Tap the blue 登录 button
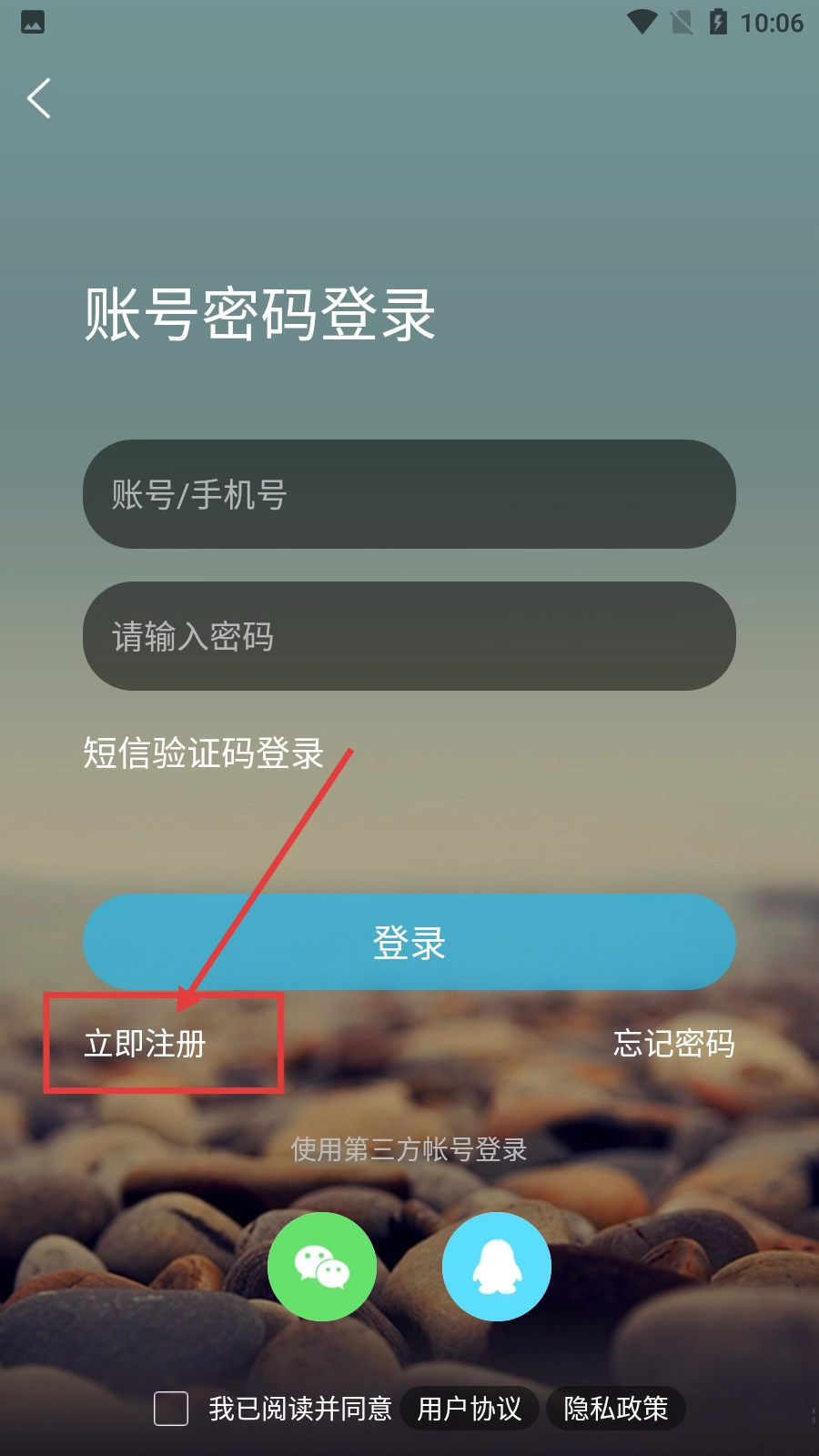The width and height of the screenshot is (819, 1456). (409, 942)
